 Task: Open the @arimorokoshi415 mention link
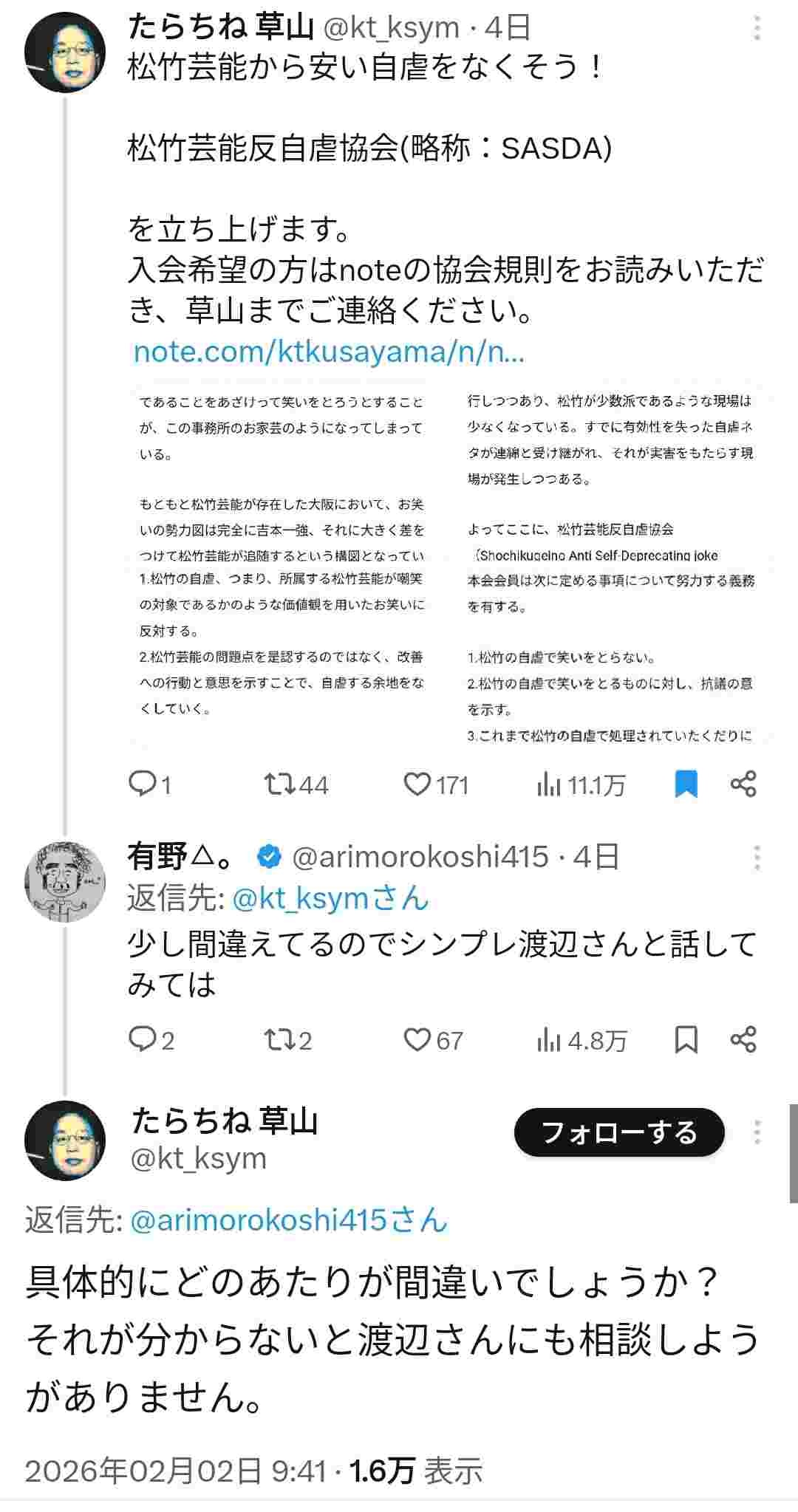point(288,1219)
